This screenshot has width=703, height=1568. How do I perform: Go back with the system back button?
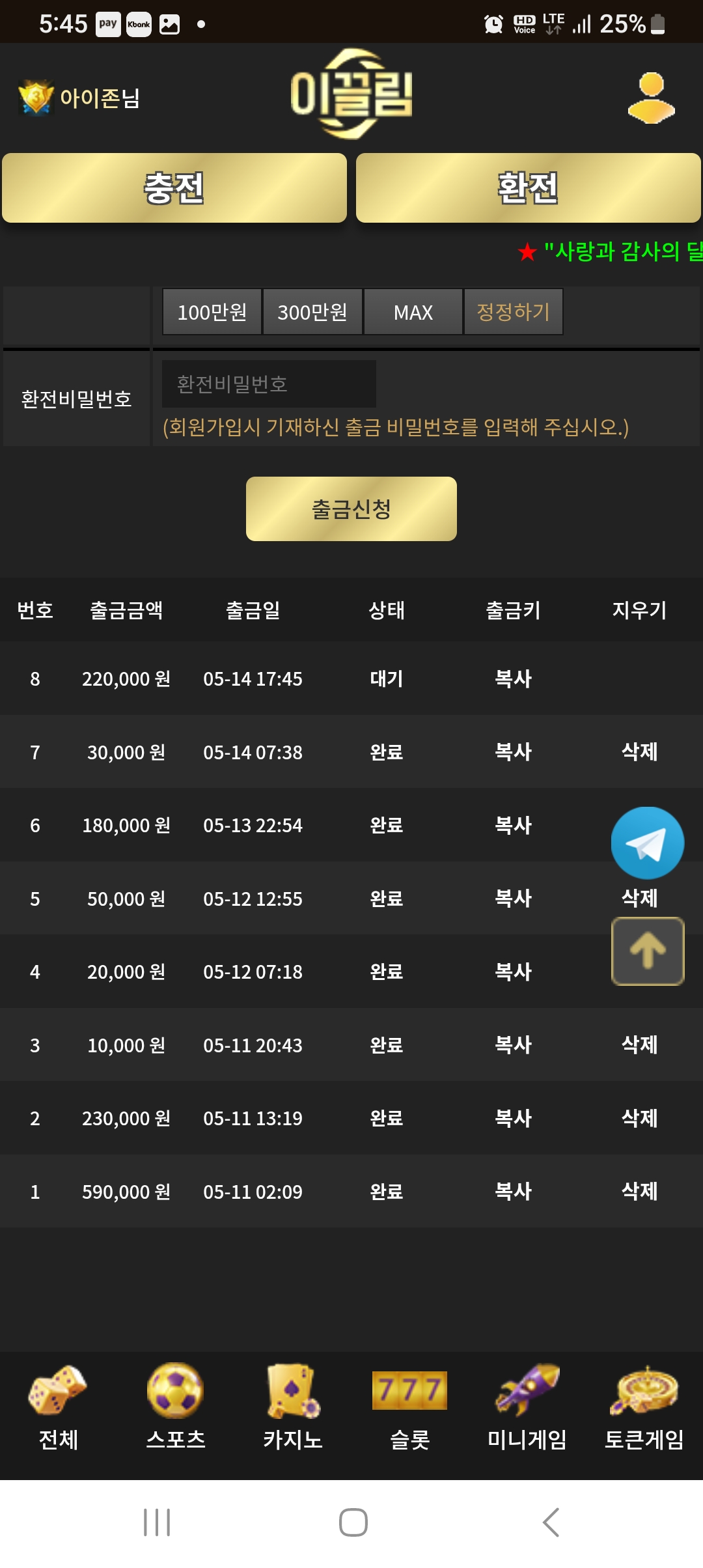click(x=551, y=1522)
